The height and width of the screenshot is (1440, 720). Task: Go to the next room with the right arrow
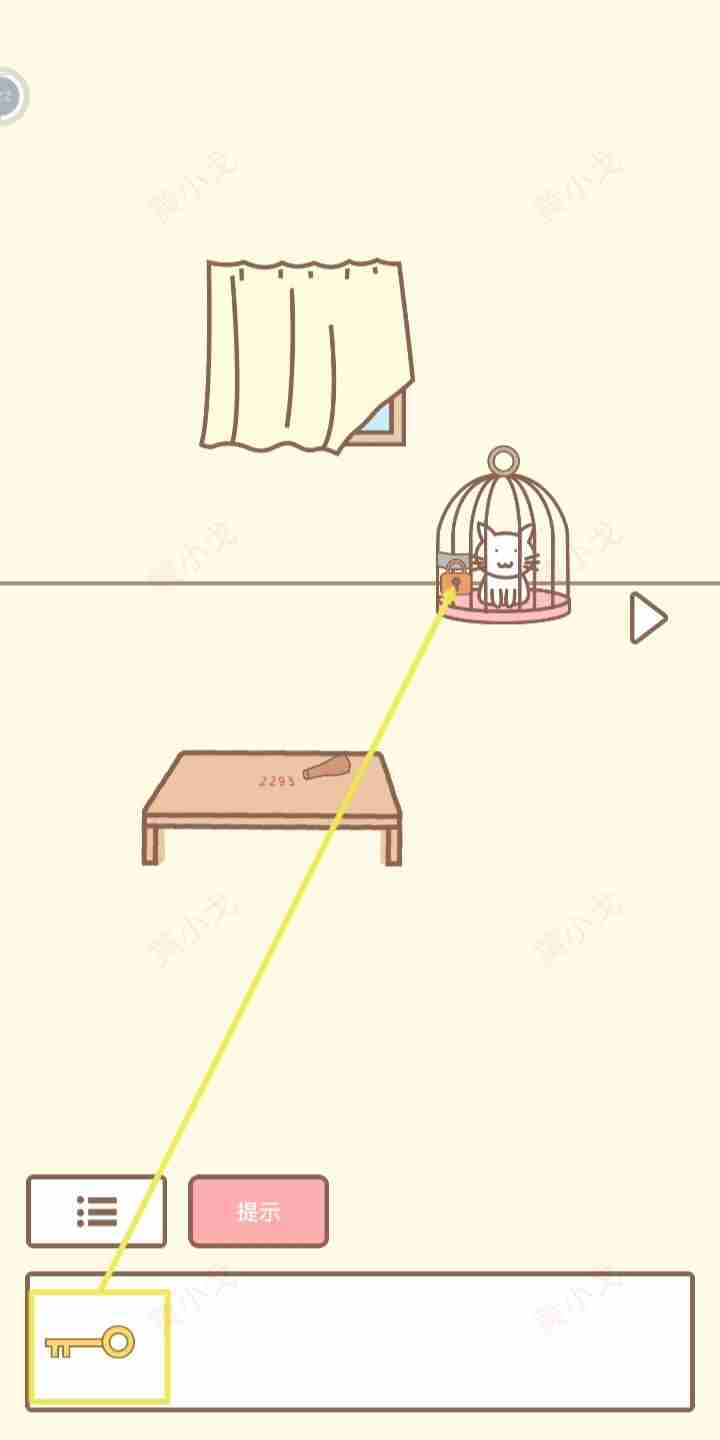pyautogui.click(x=647, y=619)
